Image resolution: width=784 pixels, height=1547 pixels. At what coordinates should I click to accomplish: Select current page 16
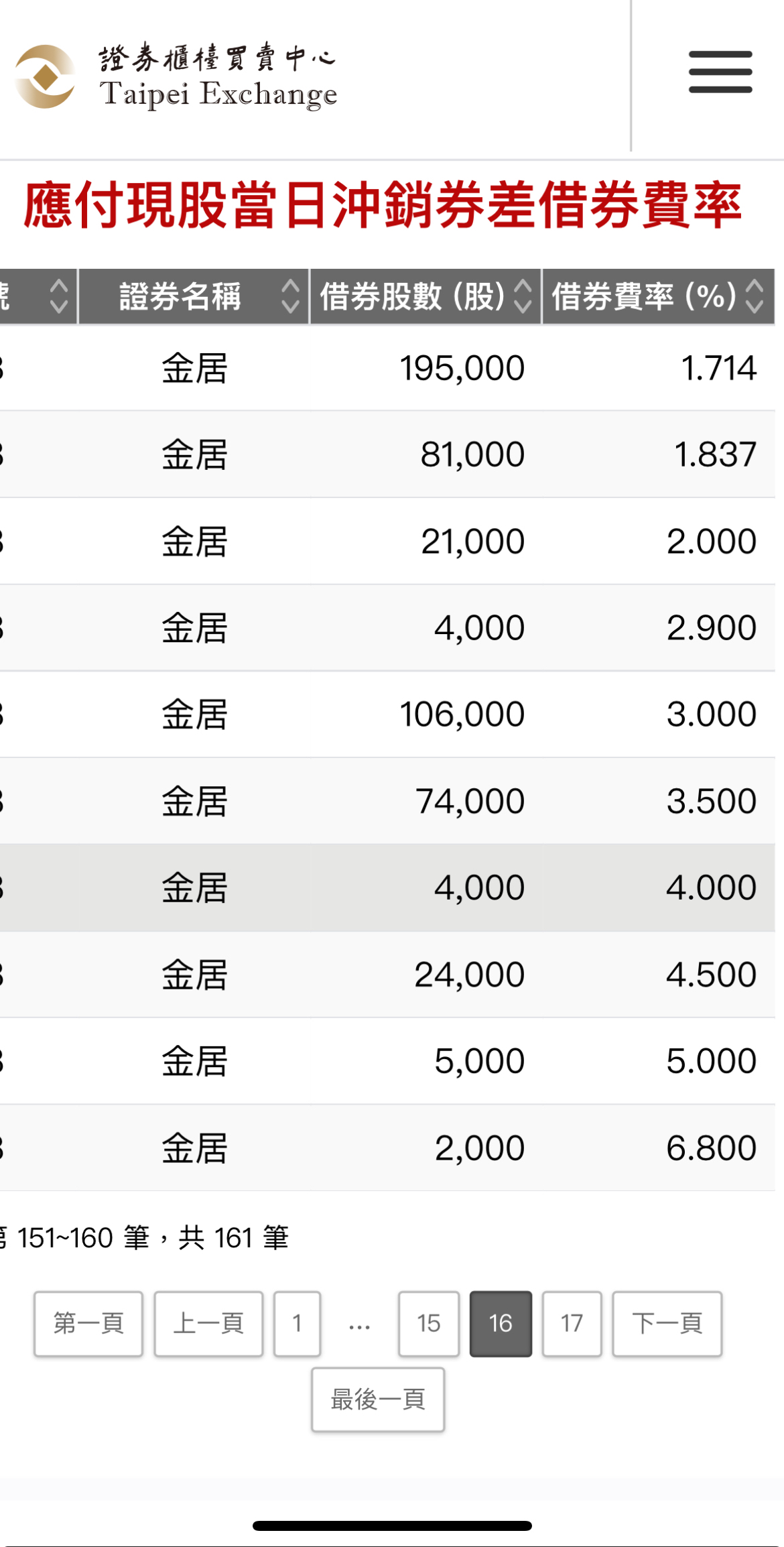(501, 1324)
